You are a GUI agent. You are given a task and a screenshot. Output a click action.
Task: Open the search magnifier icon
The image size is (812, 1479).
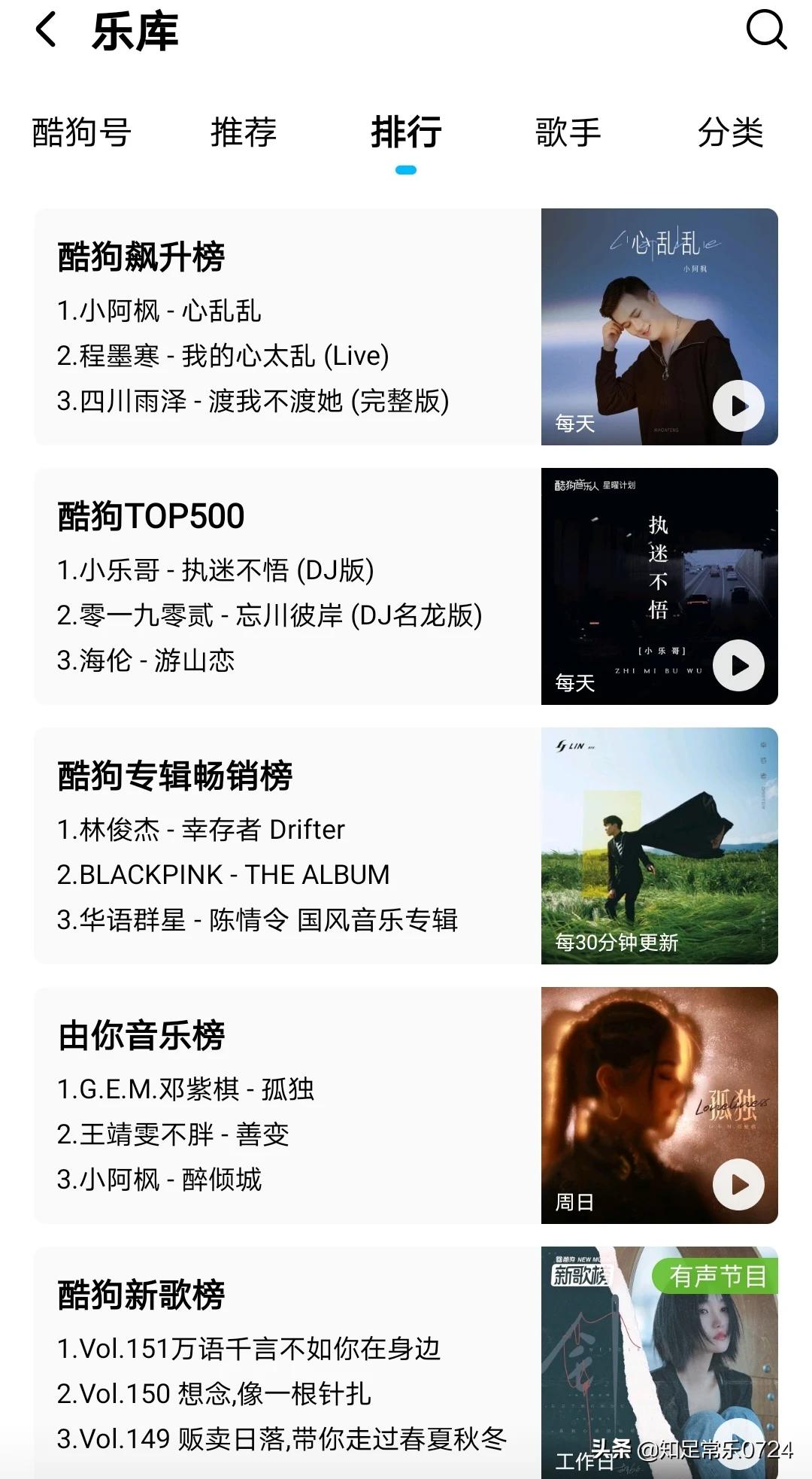765,31
